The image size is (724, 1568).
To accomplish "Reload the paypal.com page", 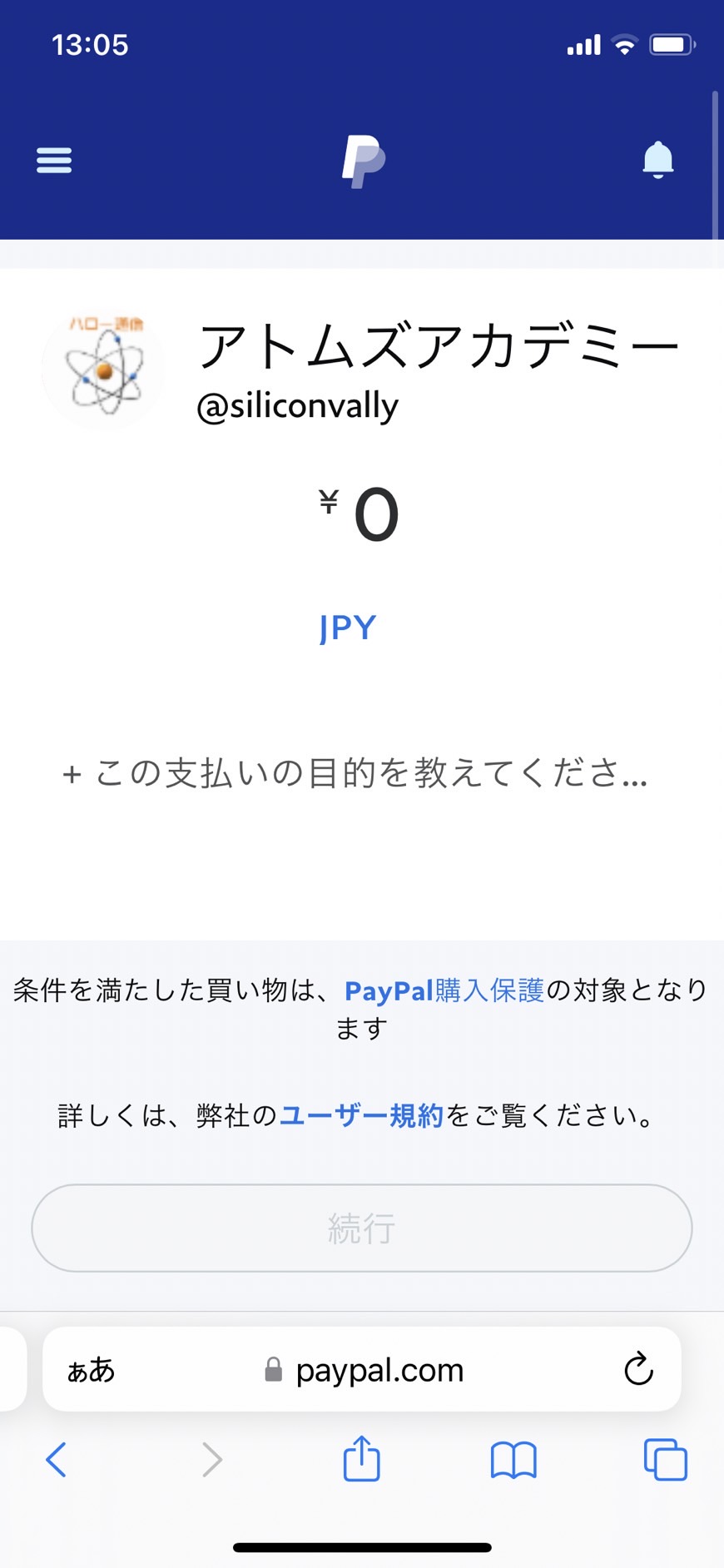I will pos(638,1369).
